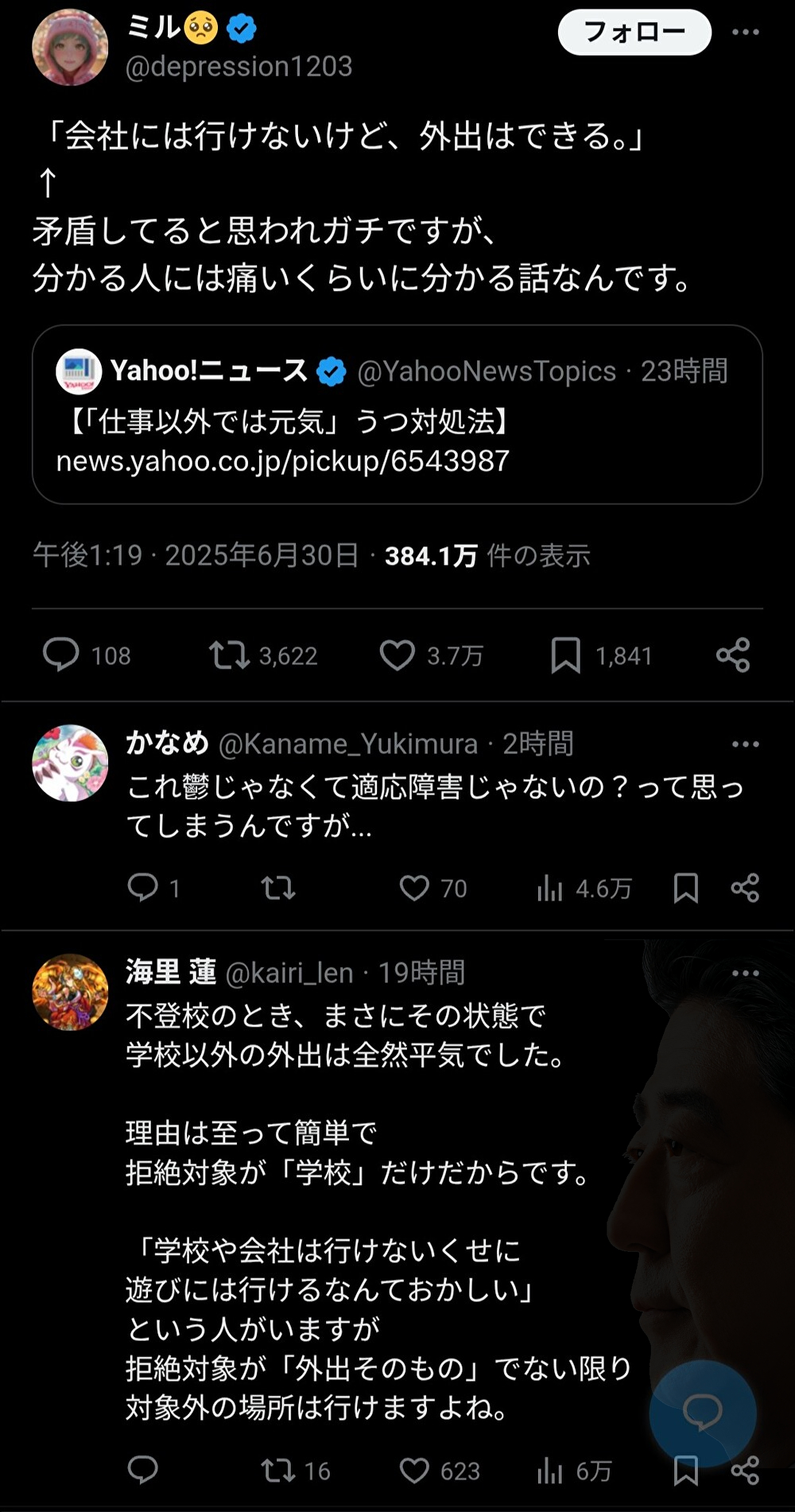Viewport: 795px width, 1512px height.
Task: Share かなめ's reply
Action: coord(745,888)
